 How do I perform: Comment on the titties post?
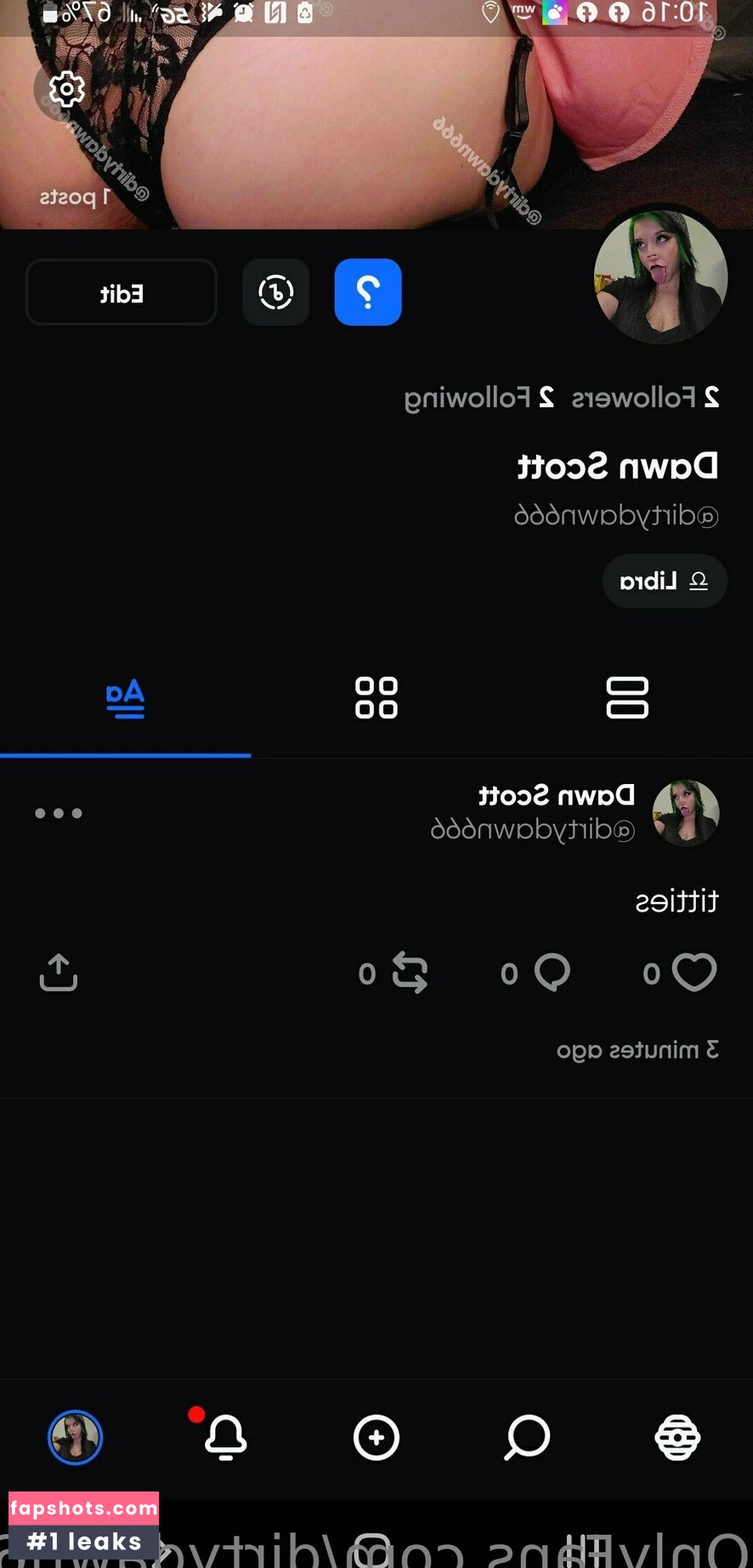coord(552,973)
